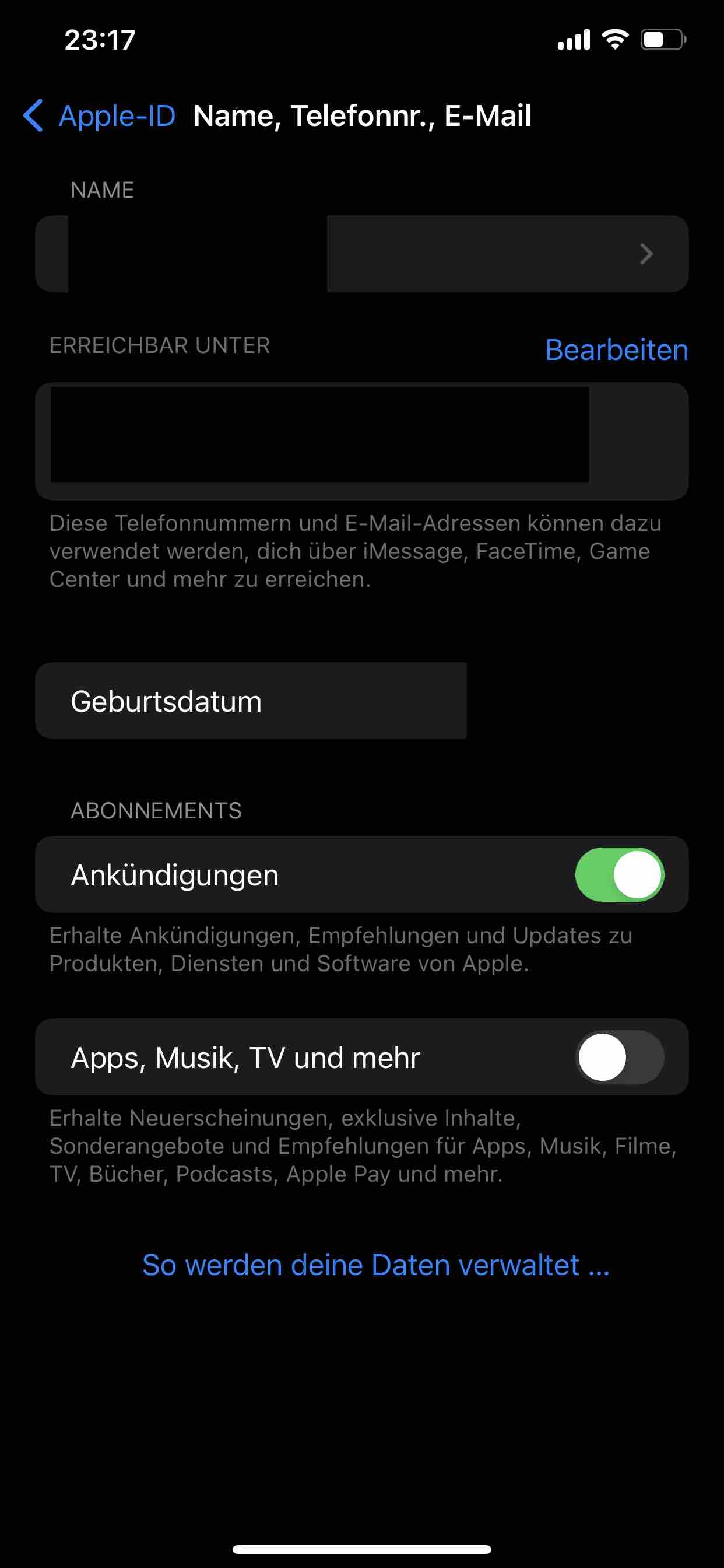Open the Geburtsdatum row
This screenshot has width=724, height=1568.
(x=251, y=701)
